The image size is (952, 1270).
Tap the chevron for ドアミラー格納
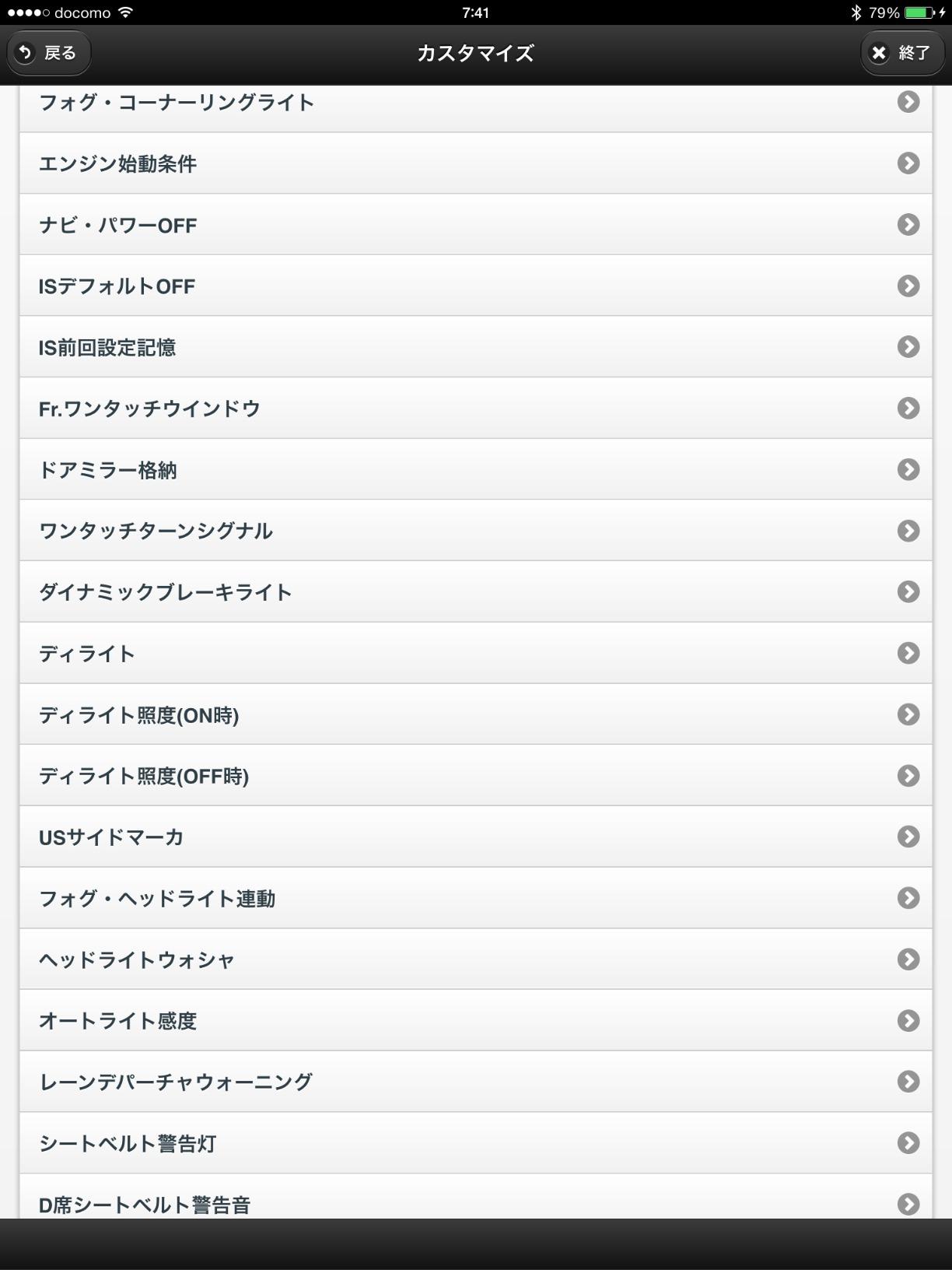(x=909, y=470)
